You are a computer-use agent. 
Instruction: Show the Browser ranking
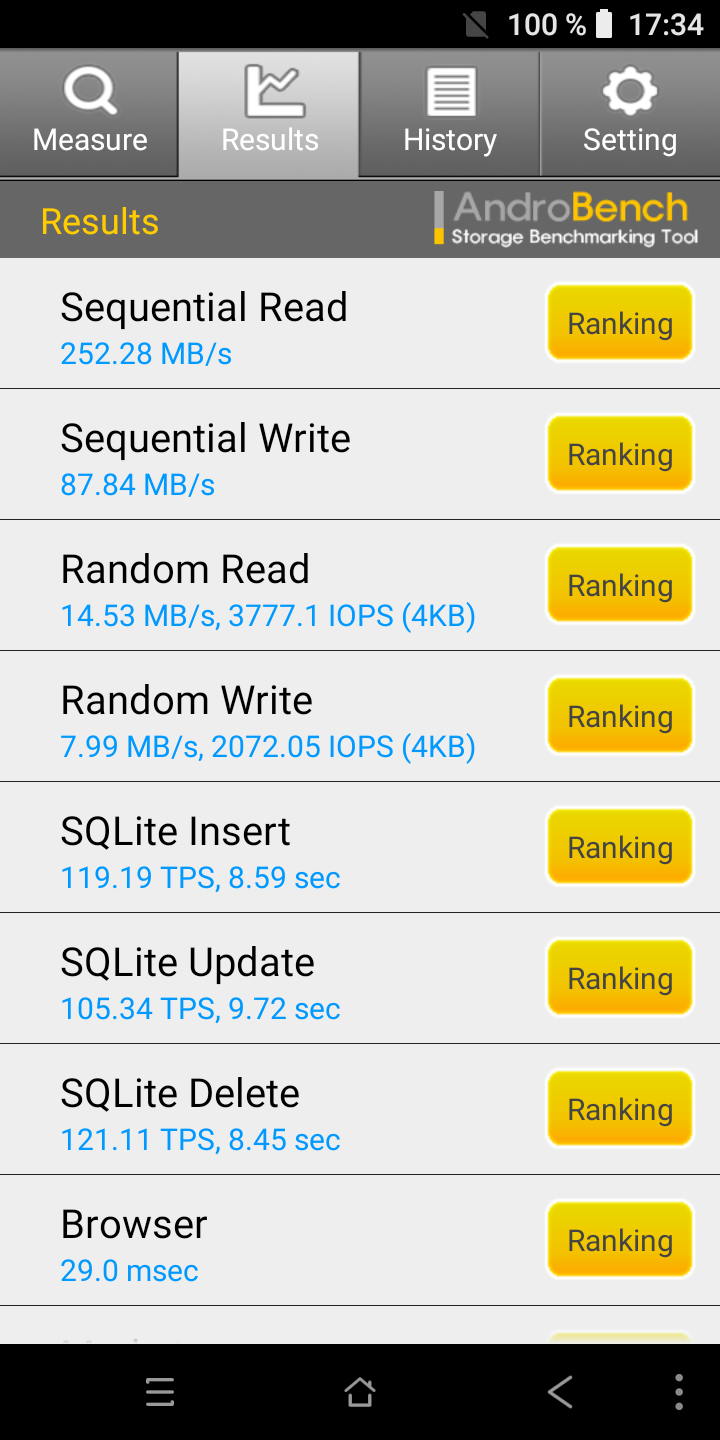pyautogui.click(x=620, y=1240)
